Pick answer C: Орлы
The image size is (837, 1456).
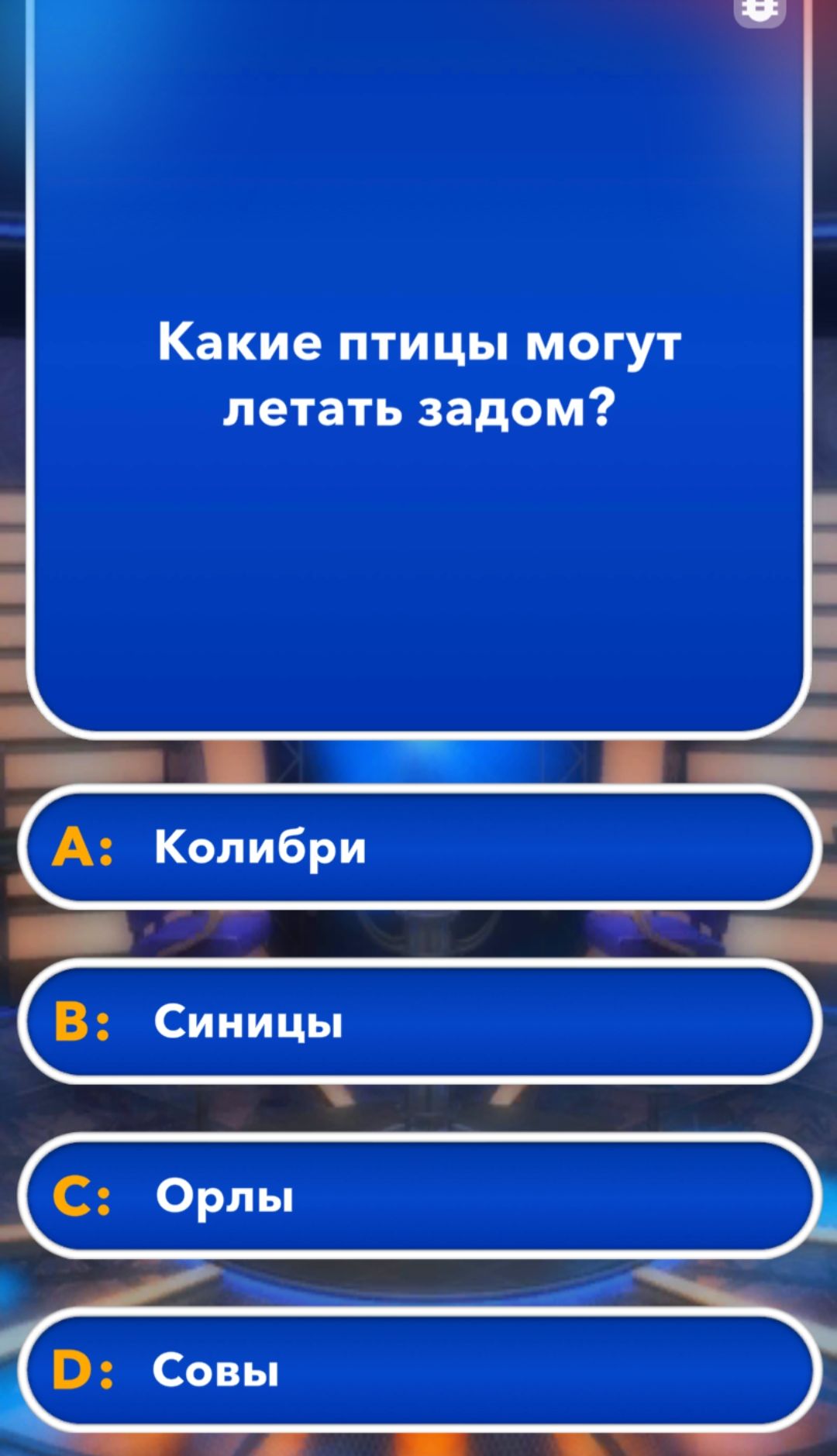[418, 1196]
